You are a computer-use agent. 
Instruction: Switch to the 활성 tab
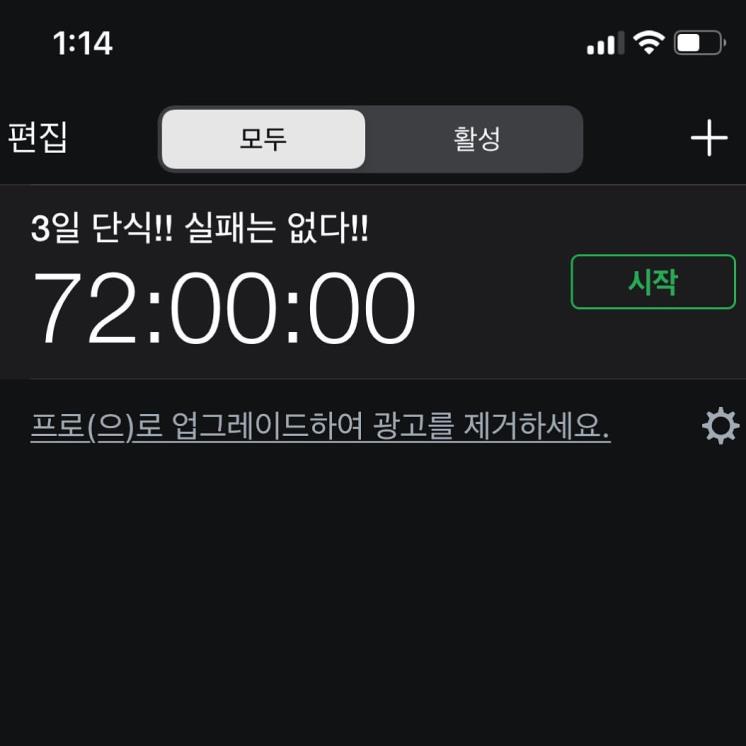coord(475,139)
